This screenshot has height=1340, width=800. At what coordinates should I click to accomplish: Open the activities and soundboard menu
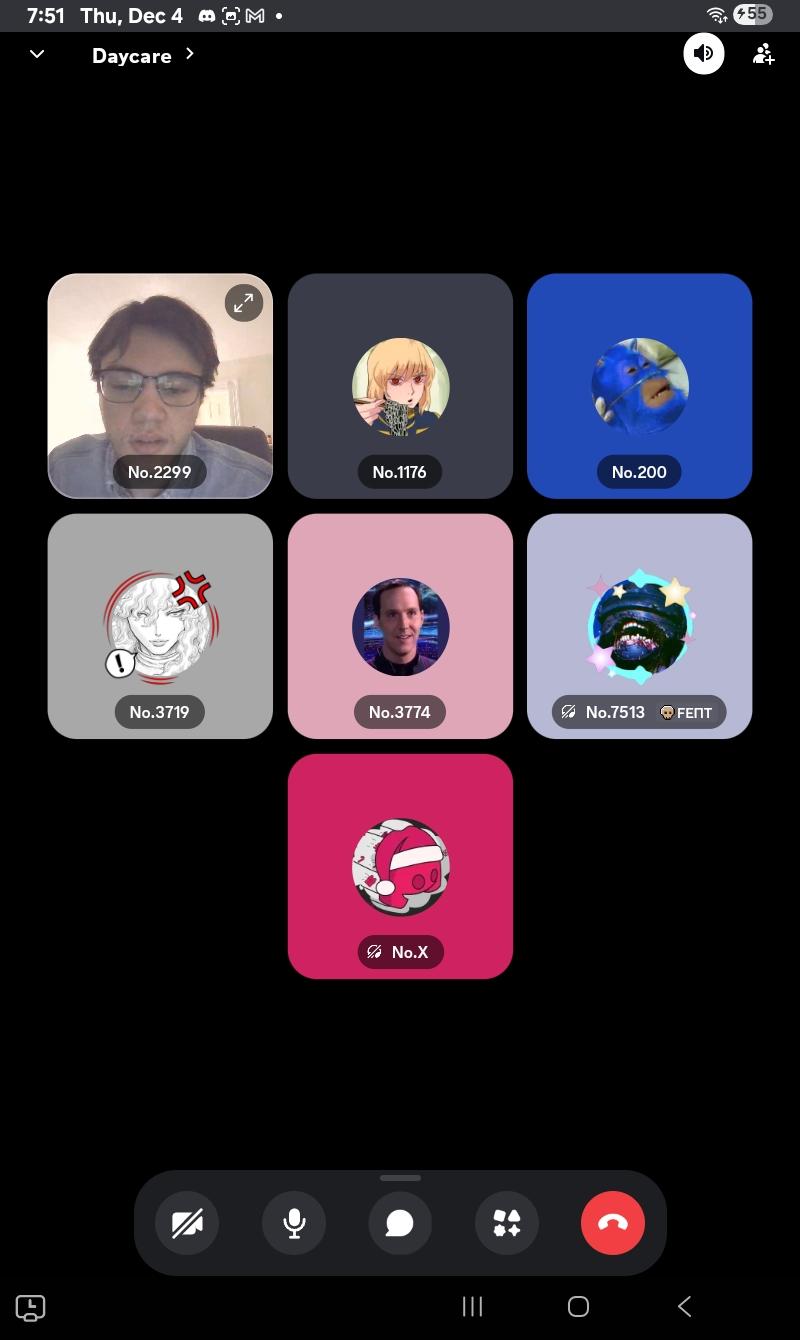click(507, 1223)
